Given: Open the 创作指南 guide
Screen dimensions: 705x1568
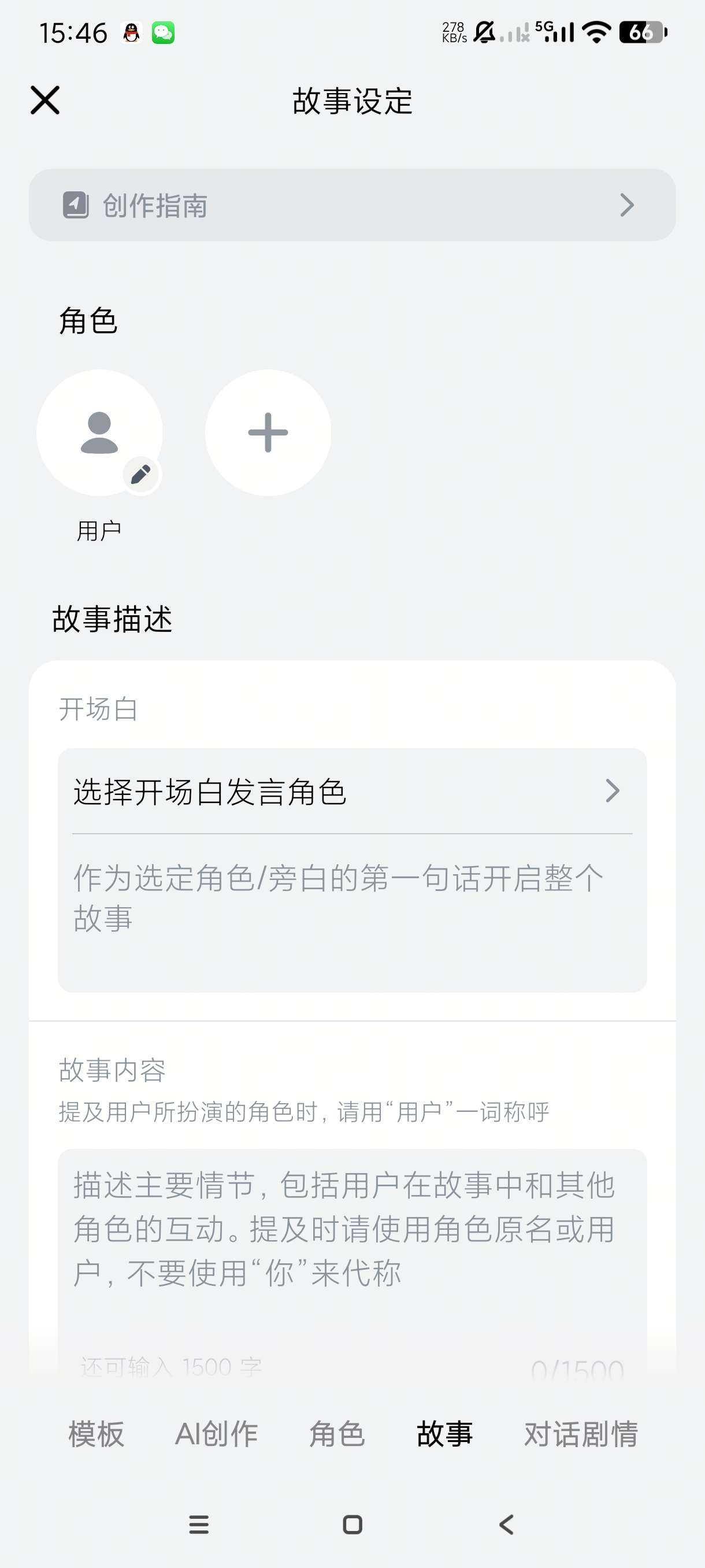Looking at the screenshot, I should 352,205.
